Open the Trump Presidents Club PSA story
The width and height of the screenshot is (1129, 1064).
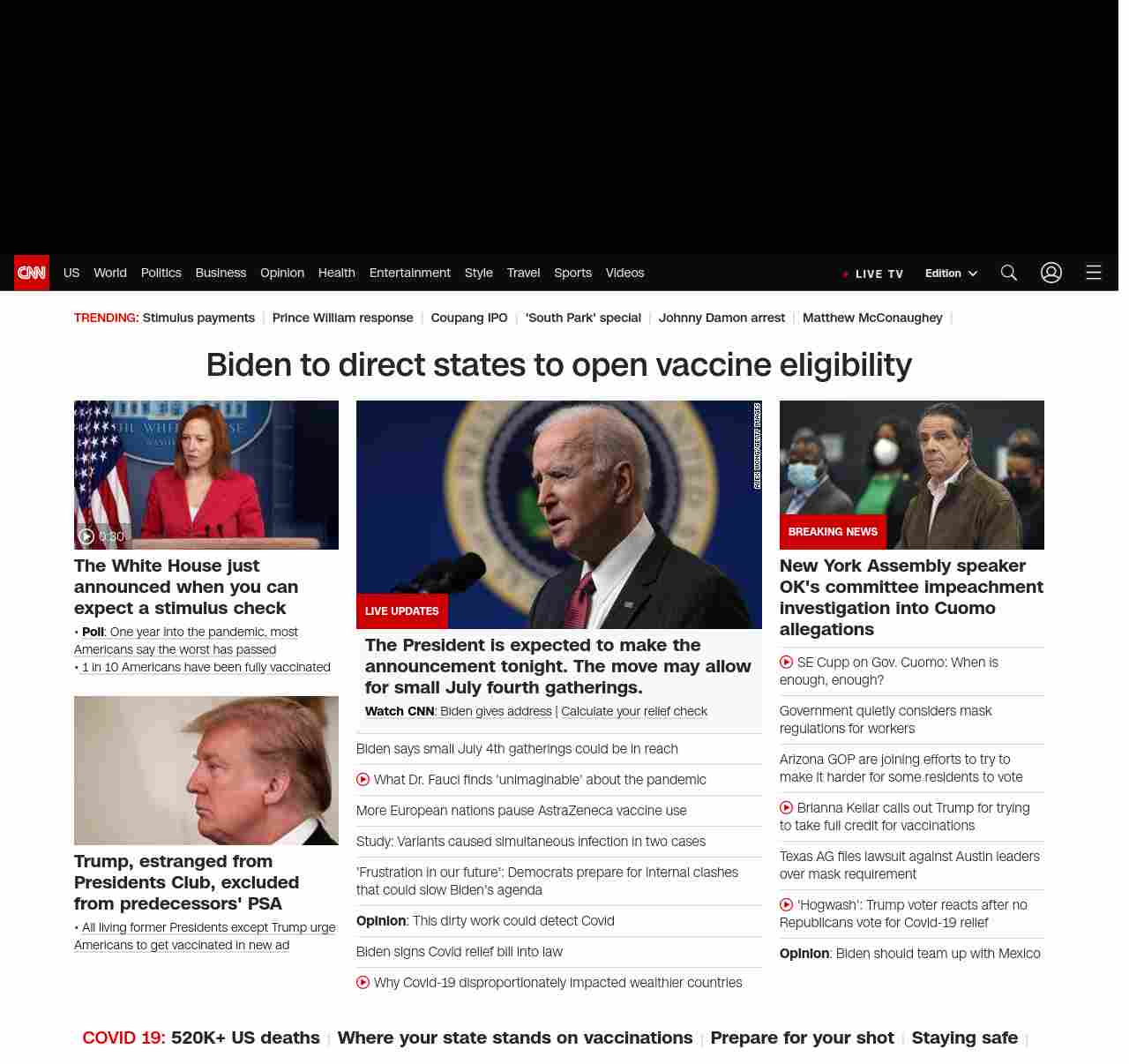186,882
